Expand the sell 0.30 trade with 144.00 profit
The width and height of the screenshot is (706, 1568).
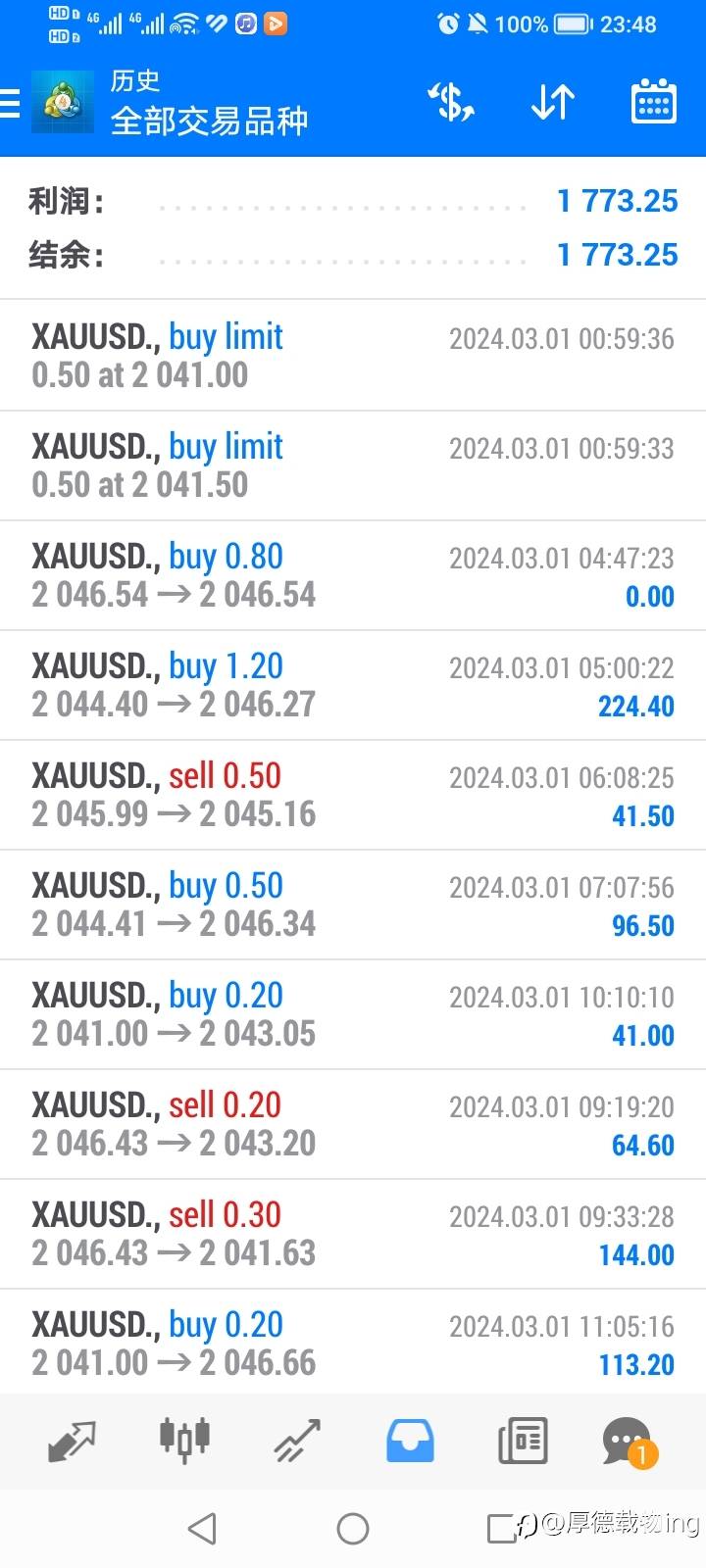pyautogui.click(x=353, y=1234)
